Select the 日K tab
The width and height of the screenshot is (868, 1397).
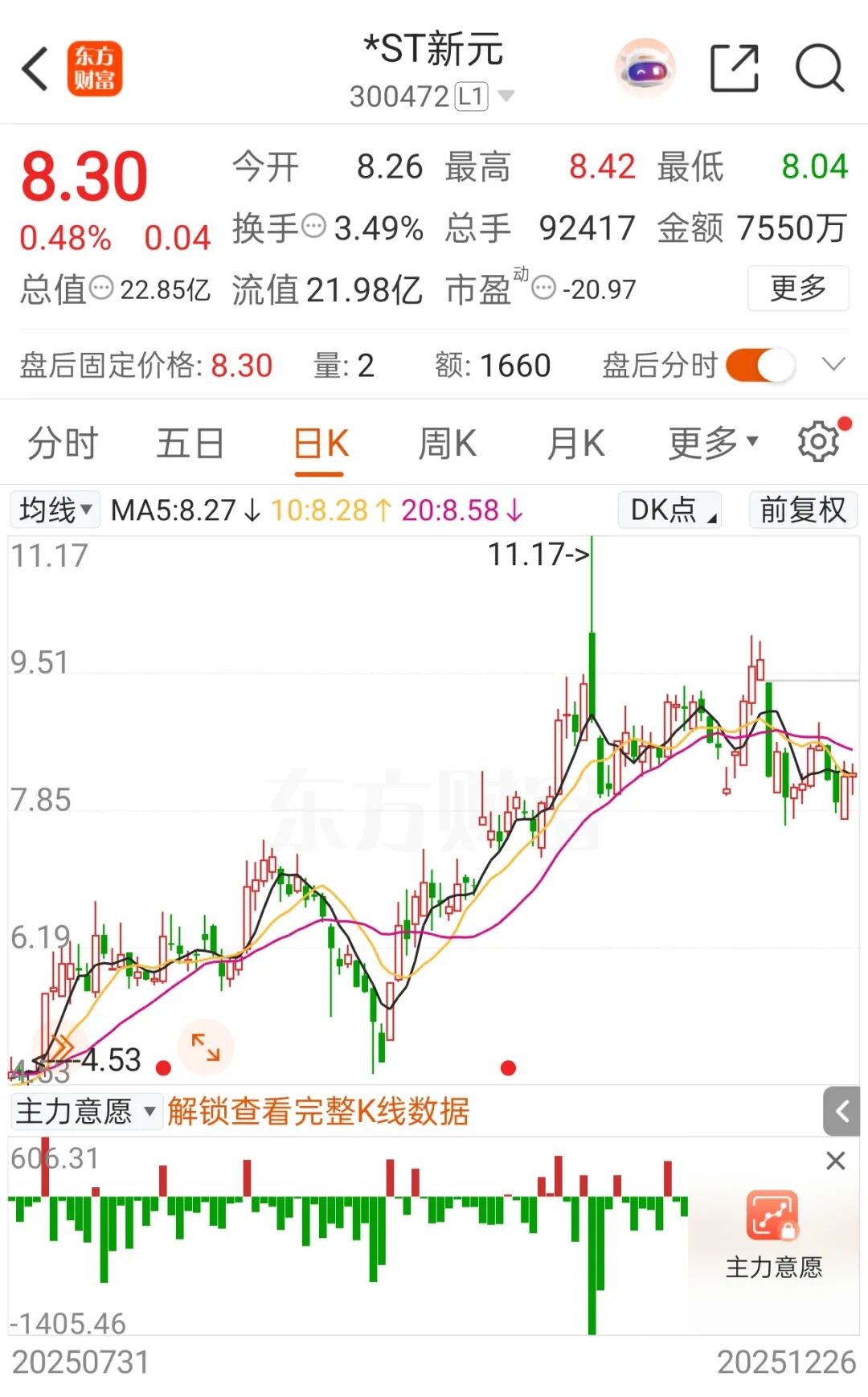click(x=321, y=444)
